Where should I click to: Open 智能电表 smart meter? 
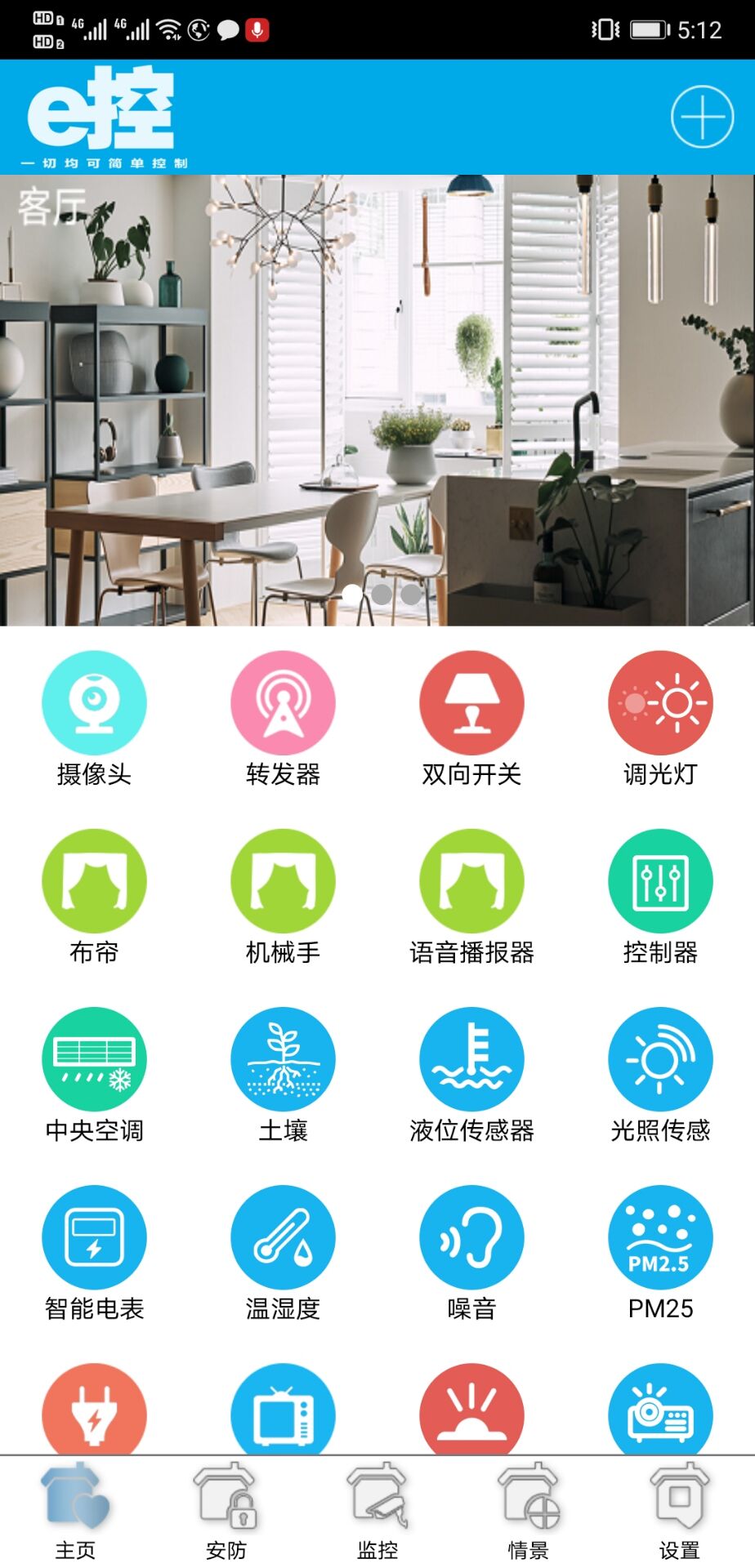click(x=94, y=1237)
